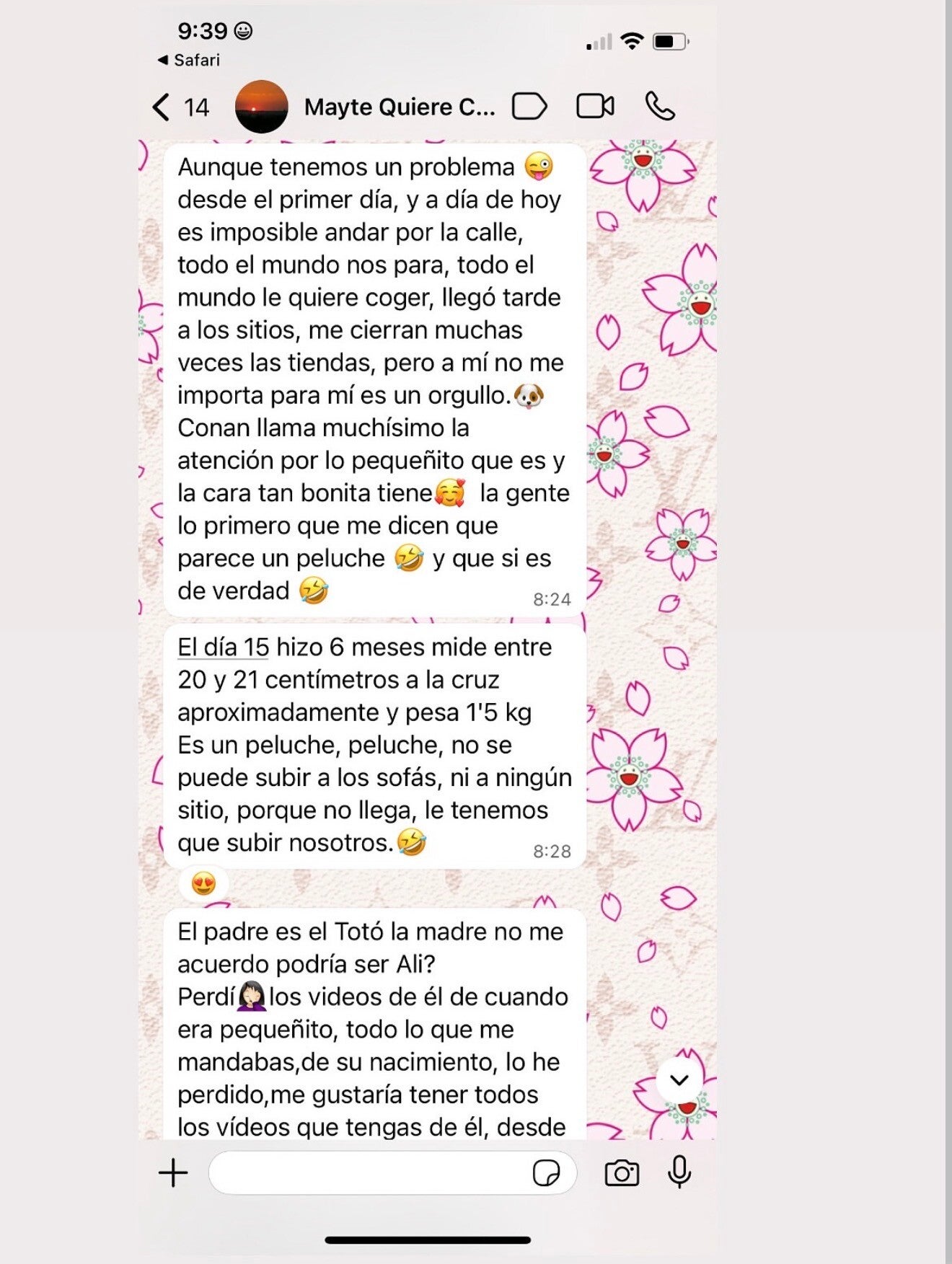The image size is (952, 1264).
Task: Record a voice message with the microphone
Action: point(679,1172)
